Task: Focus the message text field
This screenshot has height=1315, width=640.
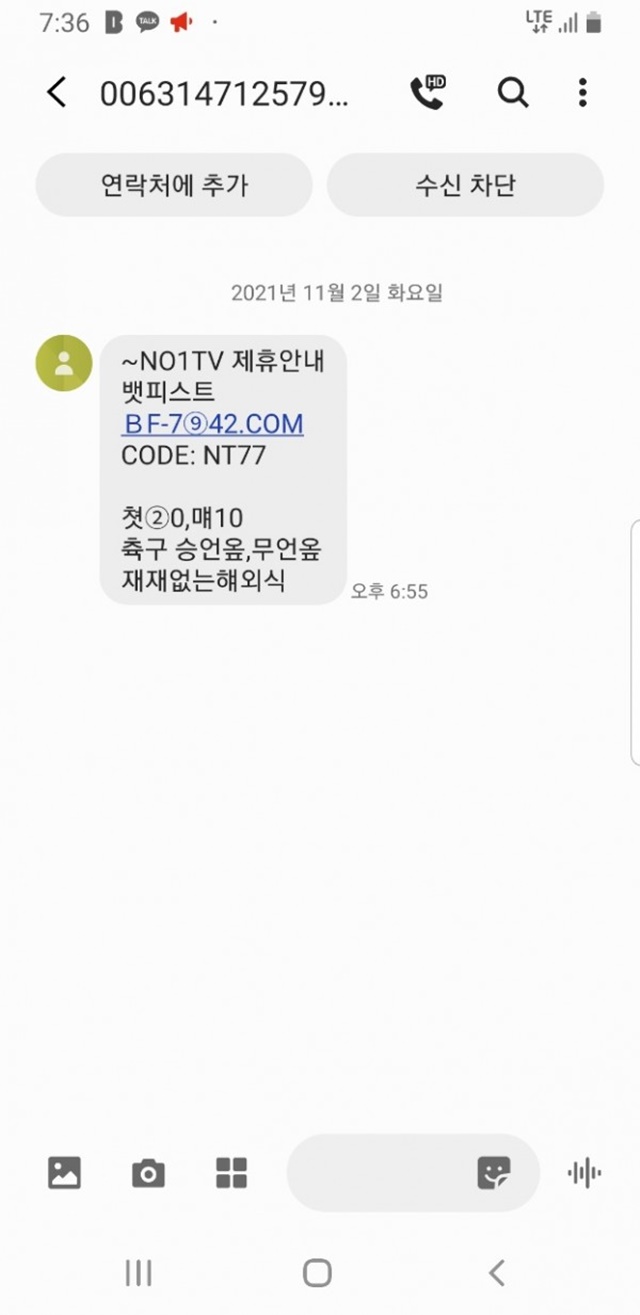Action: pyautogui.click(x=380, y=1172)
